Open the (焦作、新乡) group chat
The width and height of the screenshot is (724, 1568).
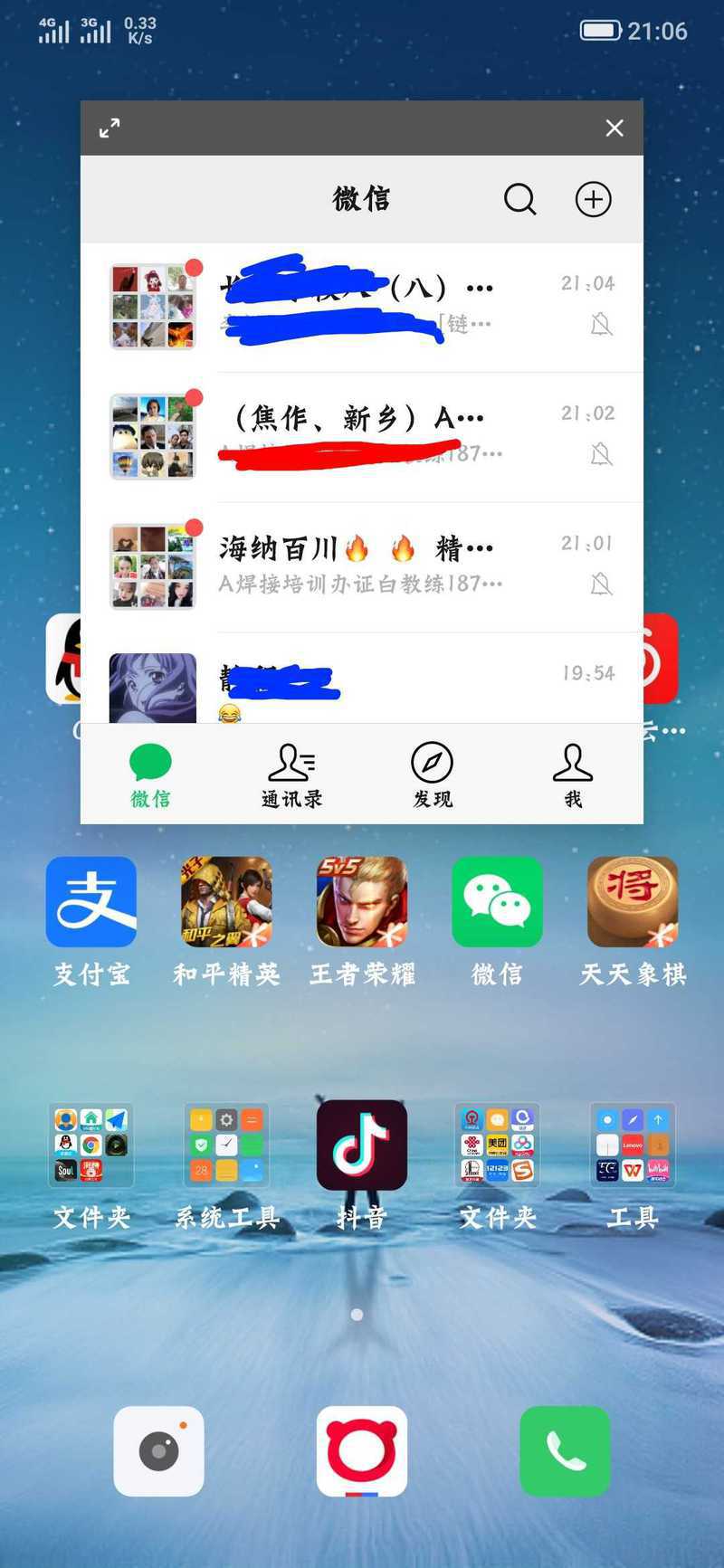[x=362, y=437]
